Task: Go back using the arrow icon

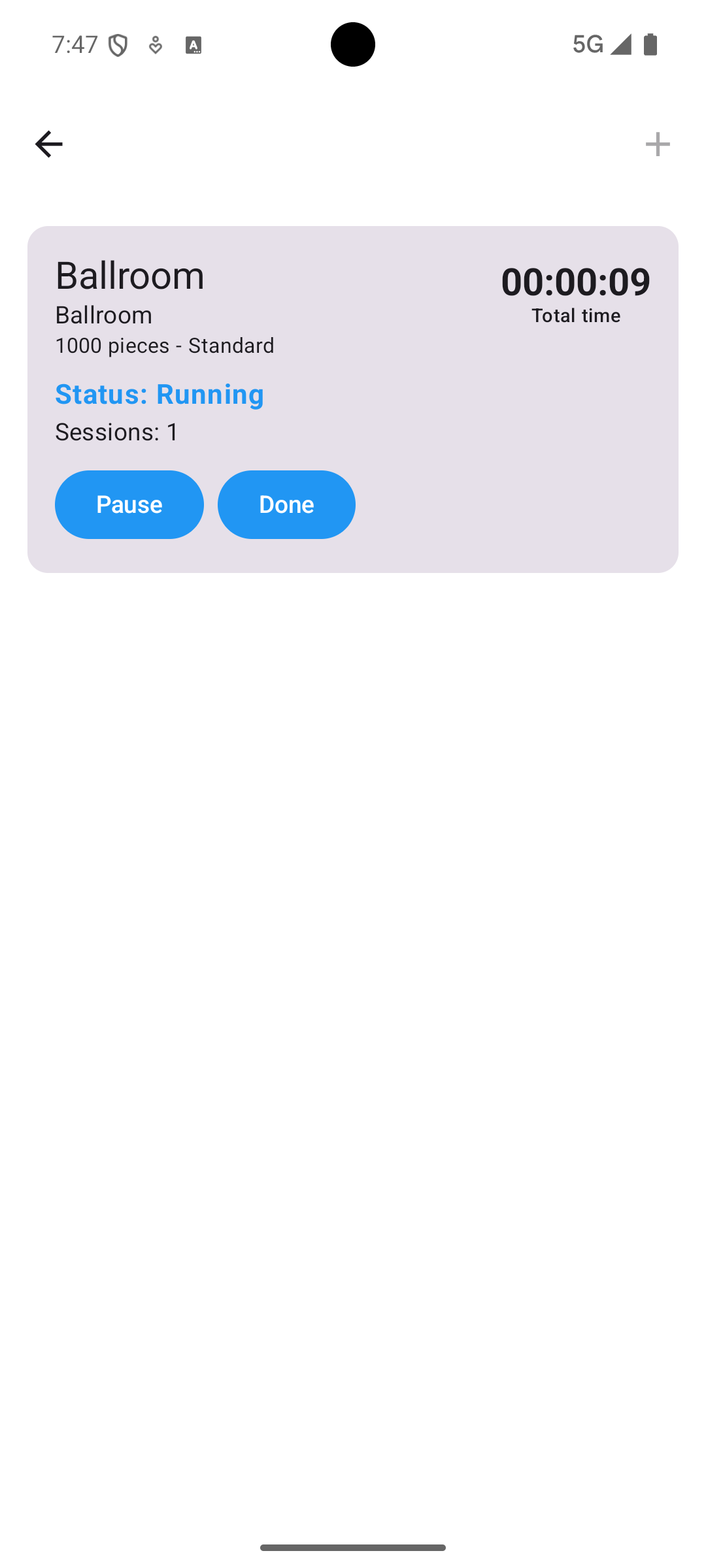Action: coord(48,144)
